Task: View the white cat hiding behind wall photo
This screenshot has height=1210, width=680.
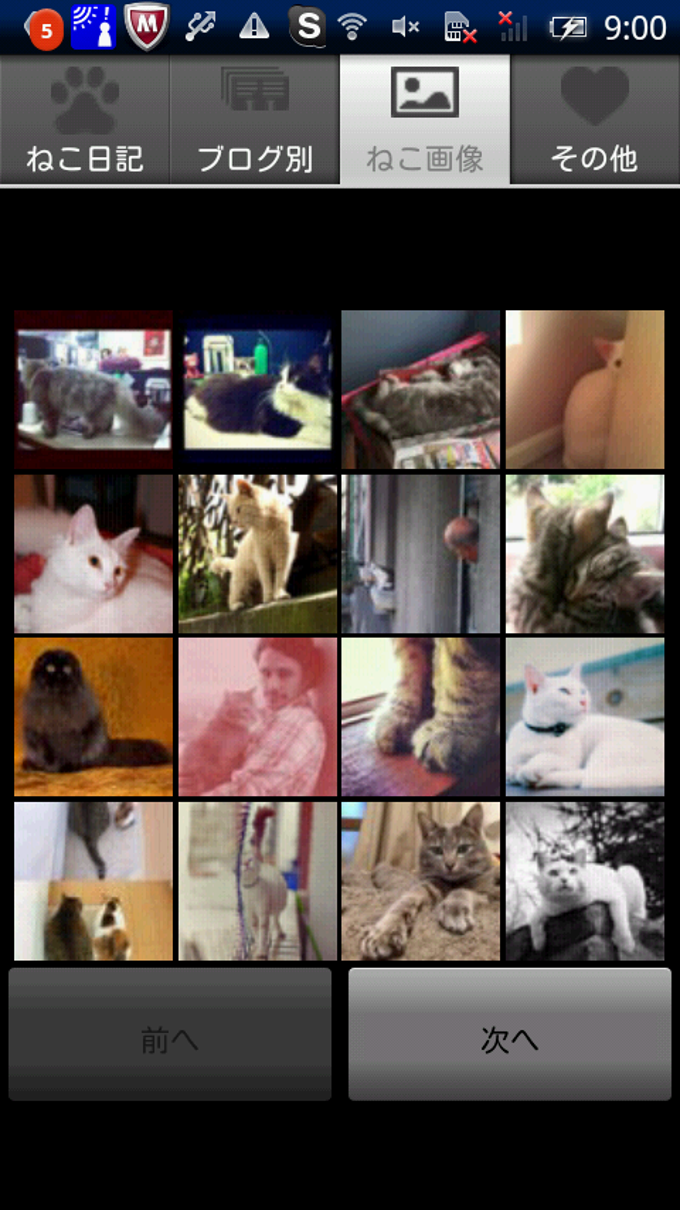Action: click(x=585, y=389)
